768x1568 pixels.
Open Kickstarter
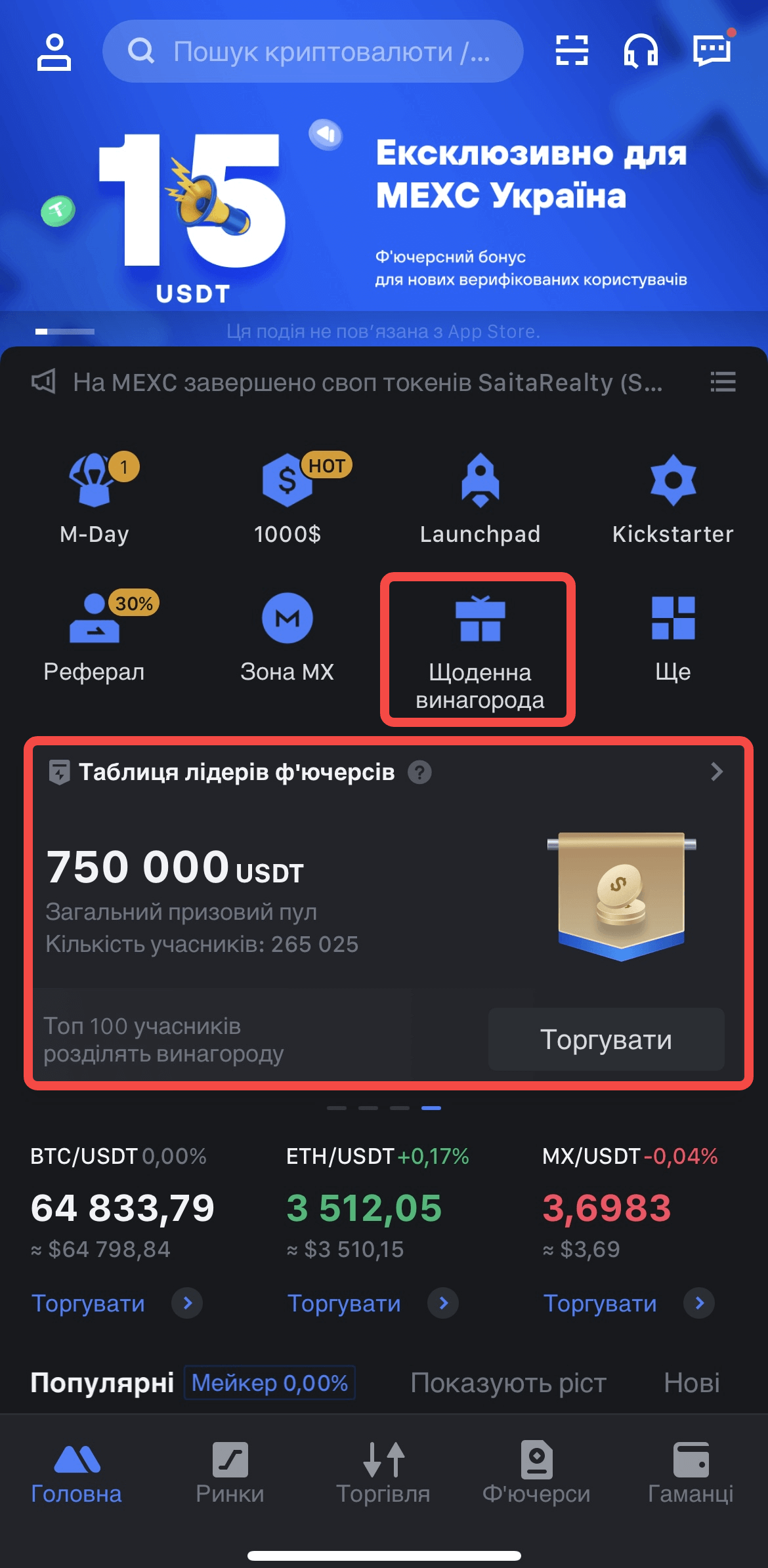[x=673, y=499]
